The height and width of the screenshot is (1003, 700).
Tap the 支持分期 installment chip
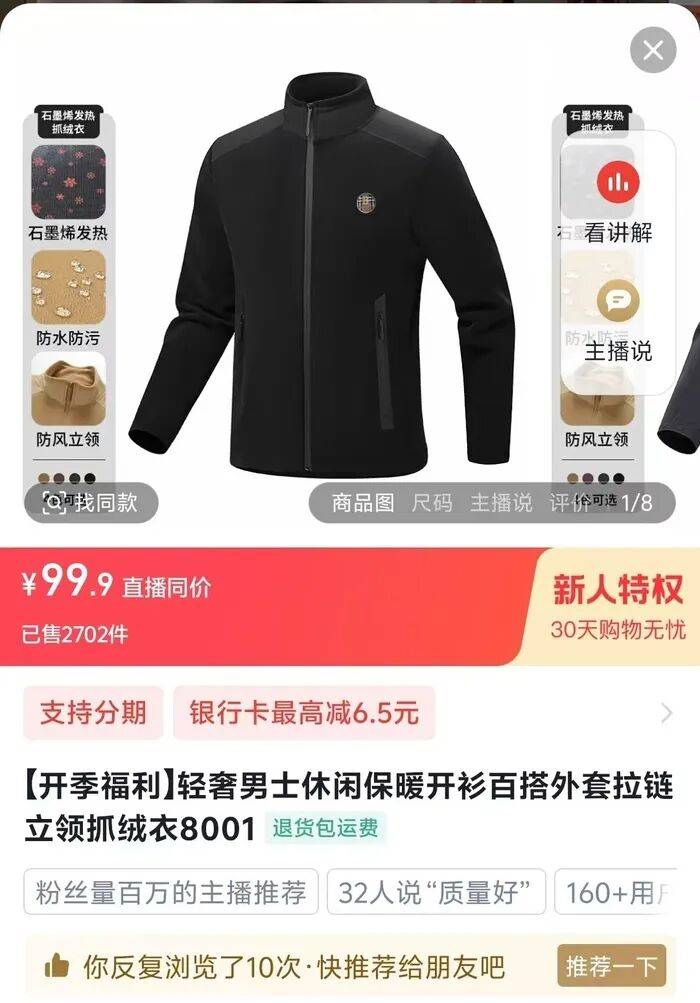93,713
